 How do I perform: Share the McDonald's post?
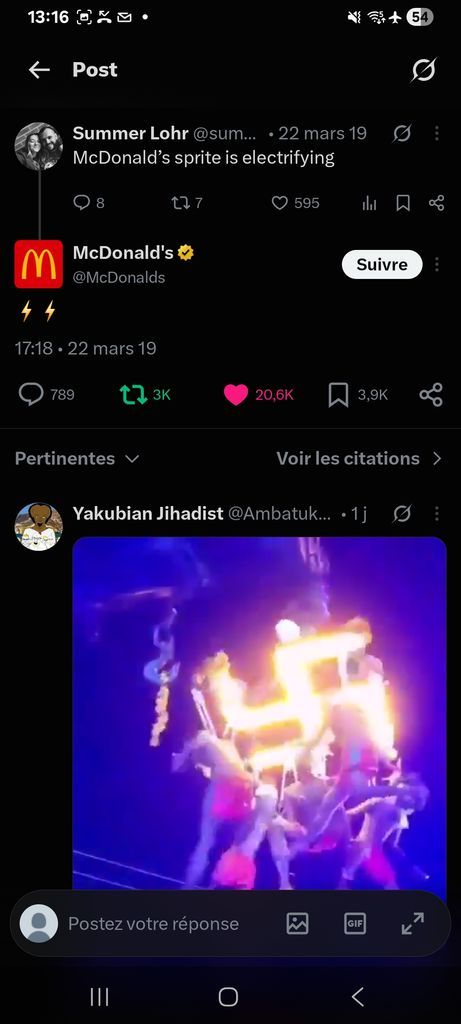(x=431, y=394)
